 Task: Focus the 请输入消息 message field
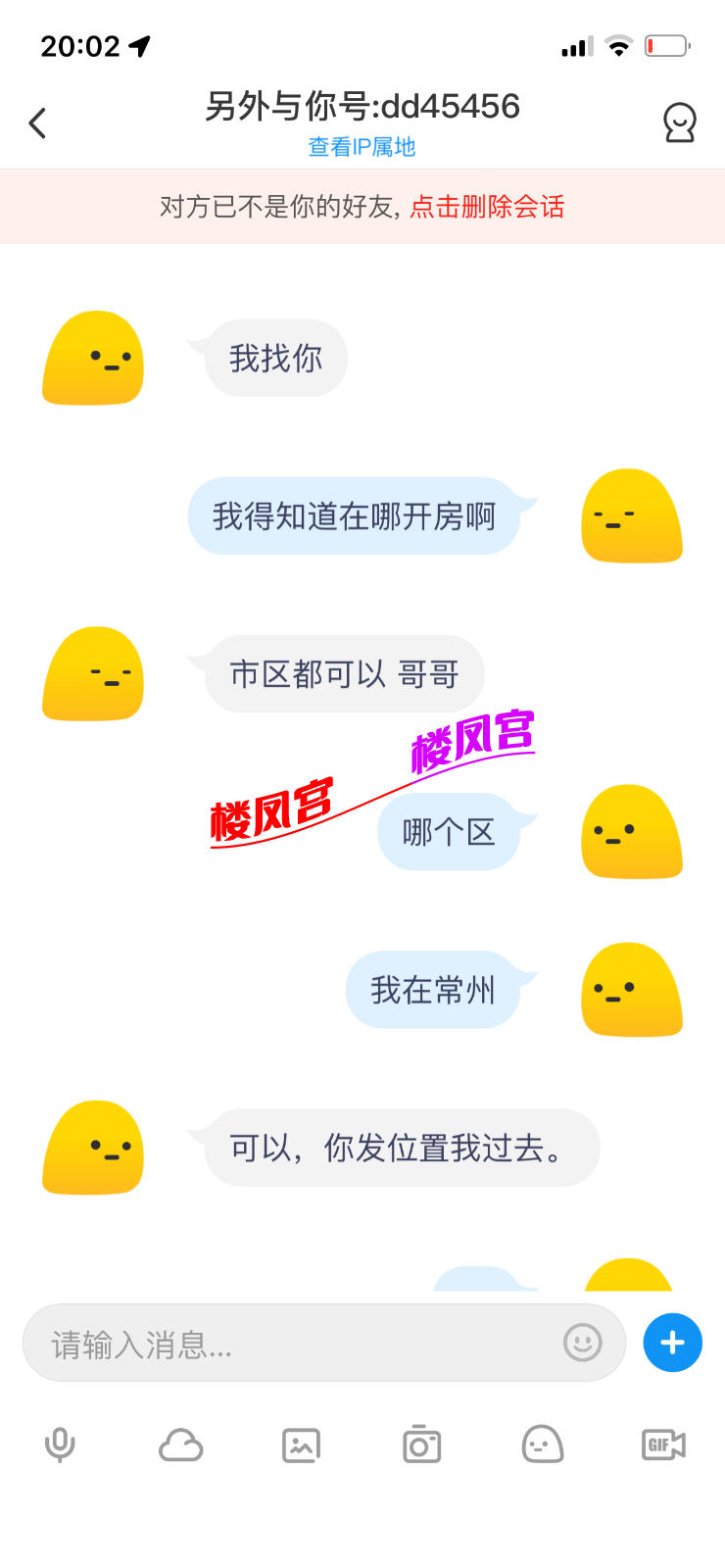(x=294, y=1344)
